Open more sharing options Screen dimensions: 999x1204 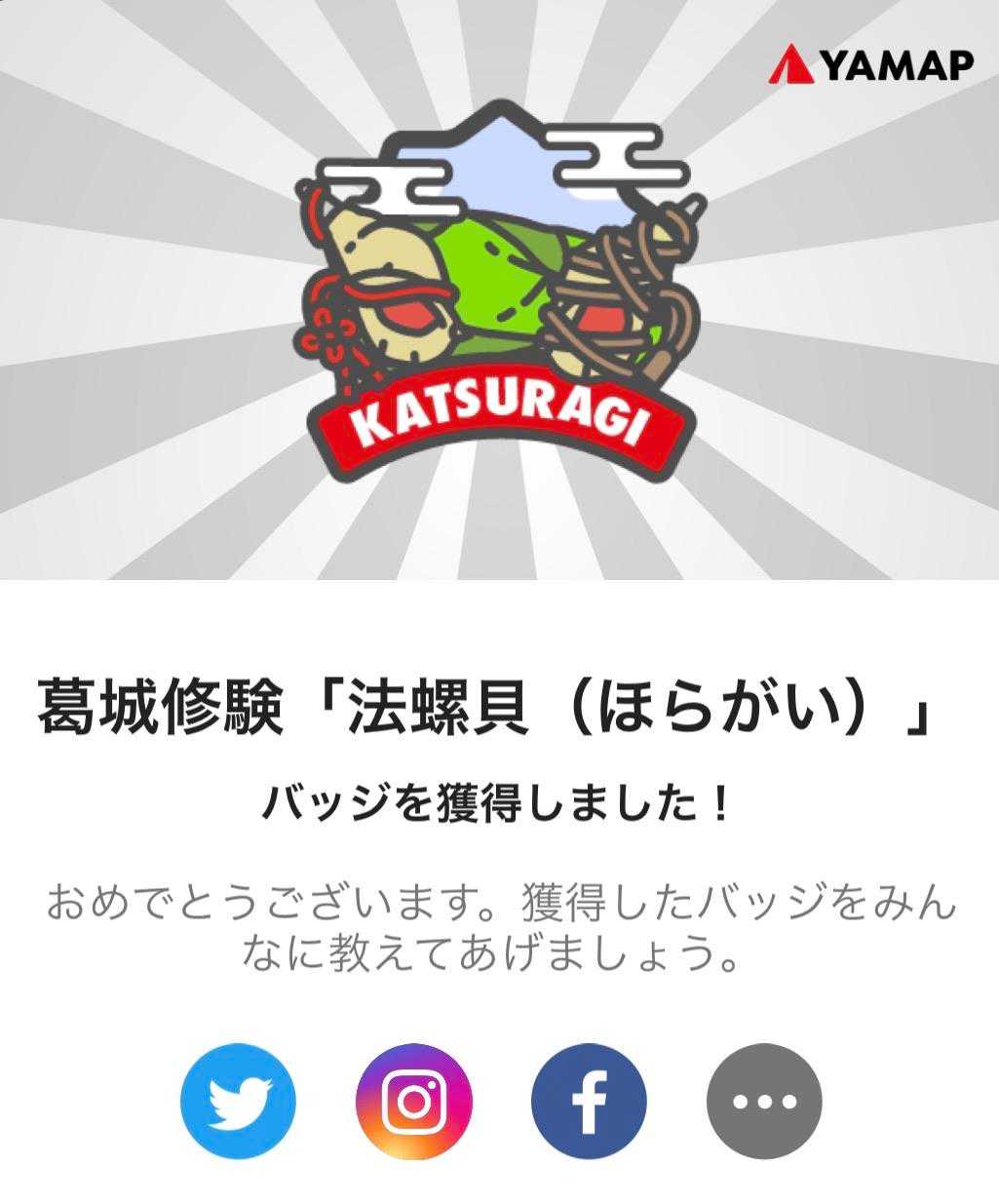point(764,1101)
